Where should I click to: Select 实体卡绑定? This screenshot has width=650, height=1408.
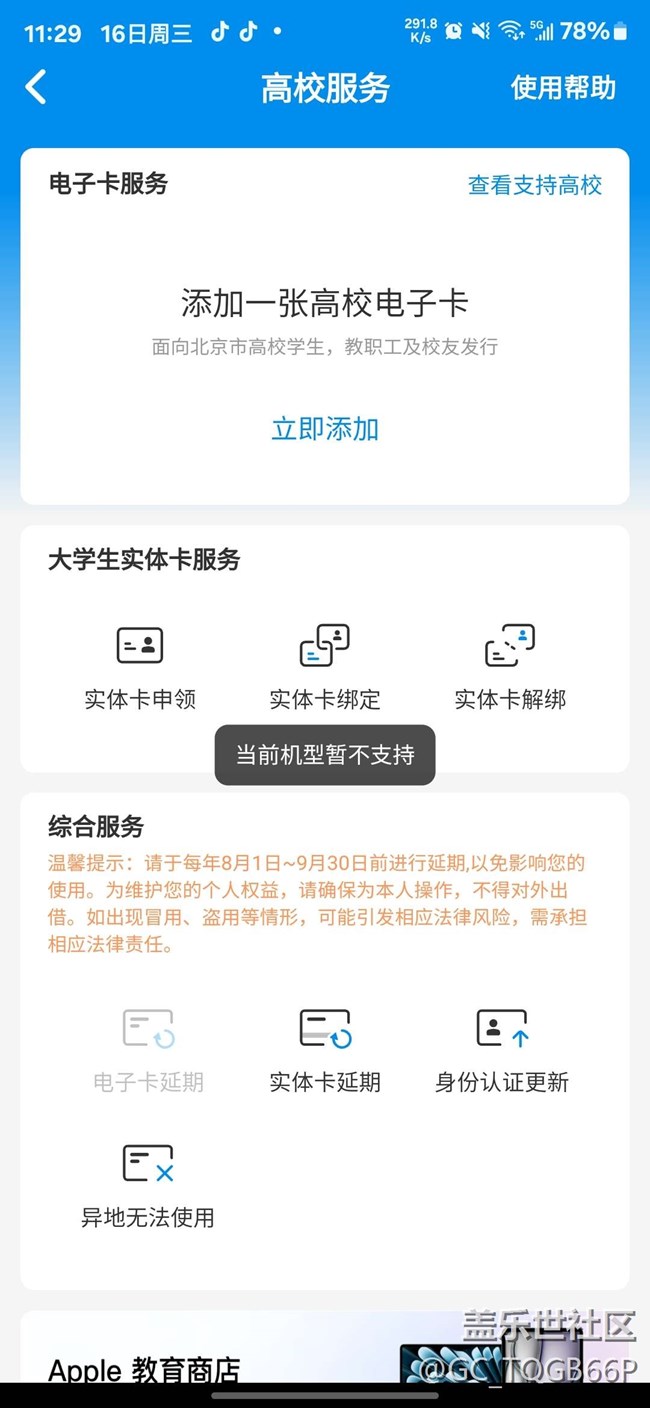click(x=325, y=665)
